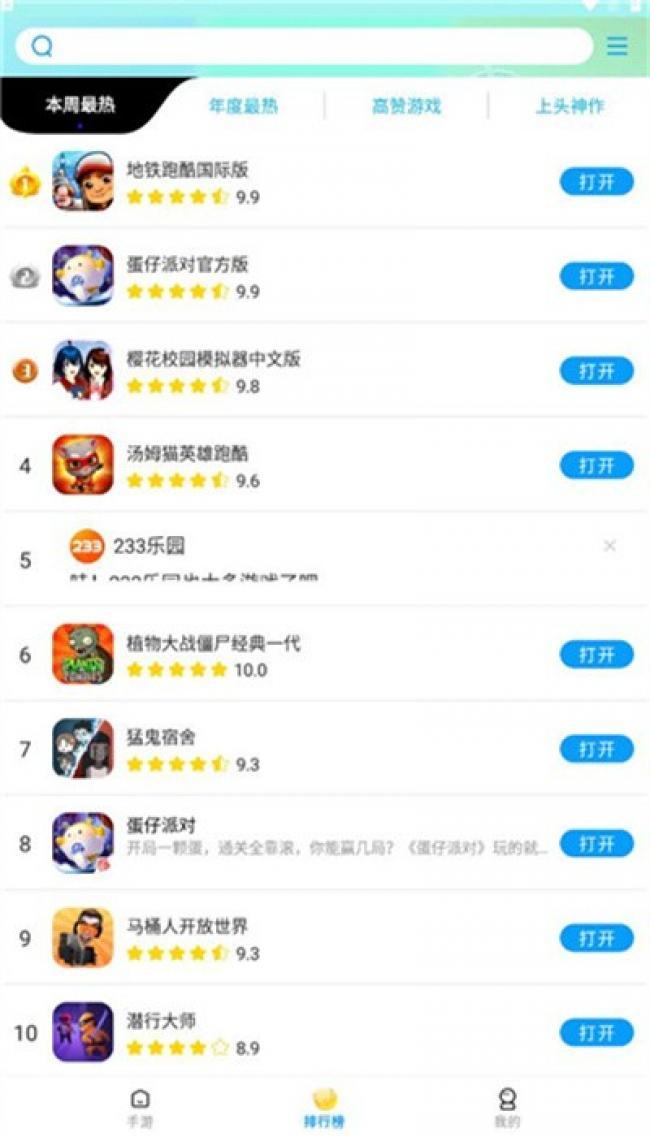Image resolution: width=650 pixels, height=1137 pixels.
Task: Tap 打开 for 植物大战僵尸经典一代
Action: 596,655
